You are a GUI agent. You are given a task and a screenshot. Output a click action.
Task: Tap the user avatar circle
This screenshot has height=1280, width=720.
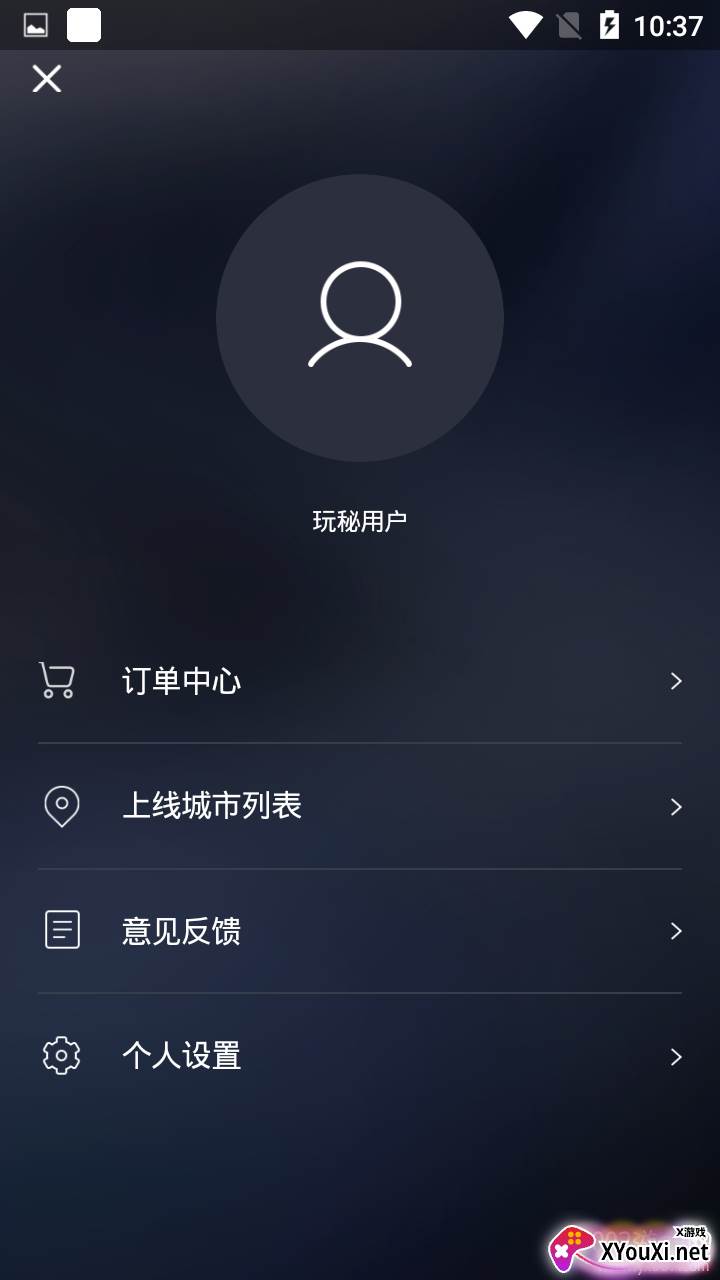360,318
